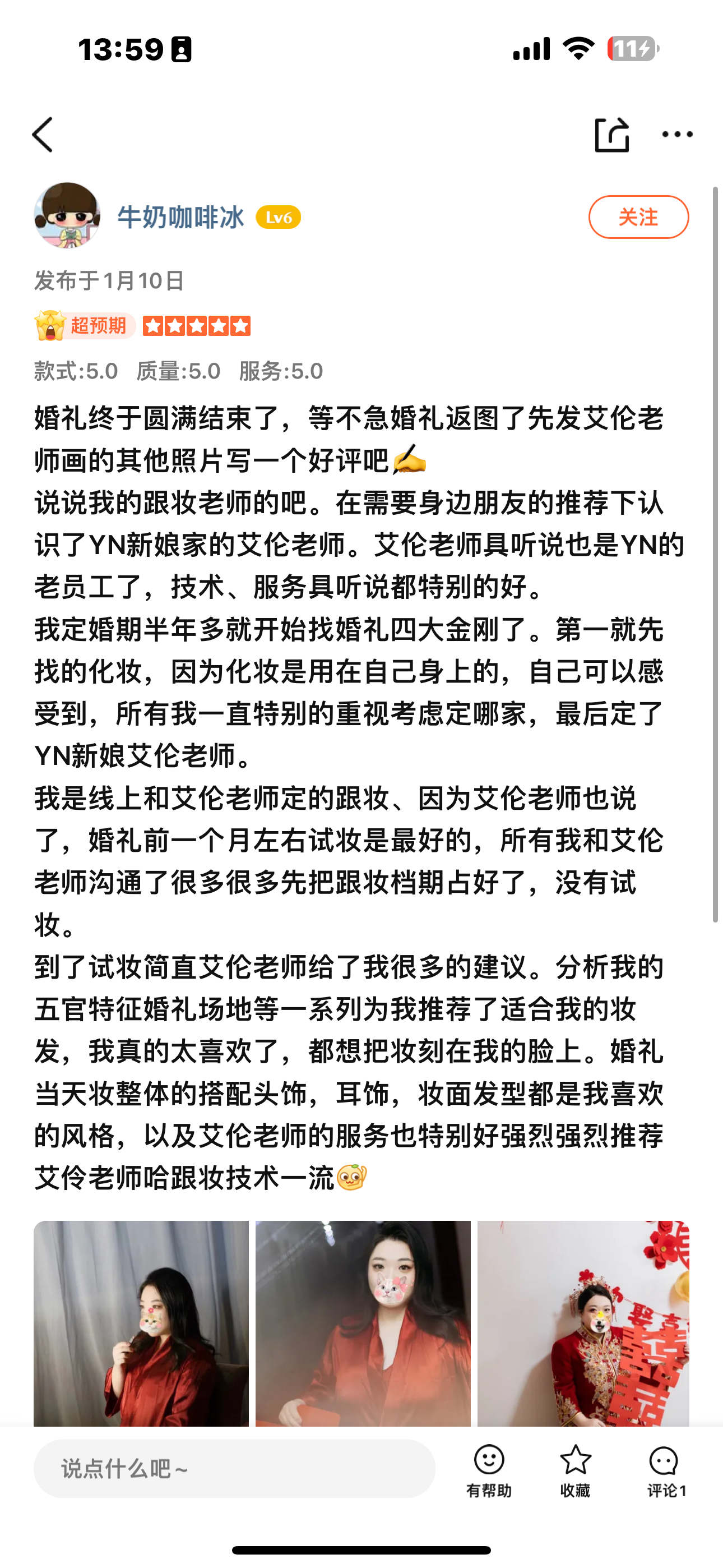Go back using the top-left arrow
Screen dimensions: 723x1568
click(x=43, y=135)
